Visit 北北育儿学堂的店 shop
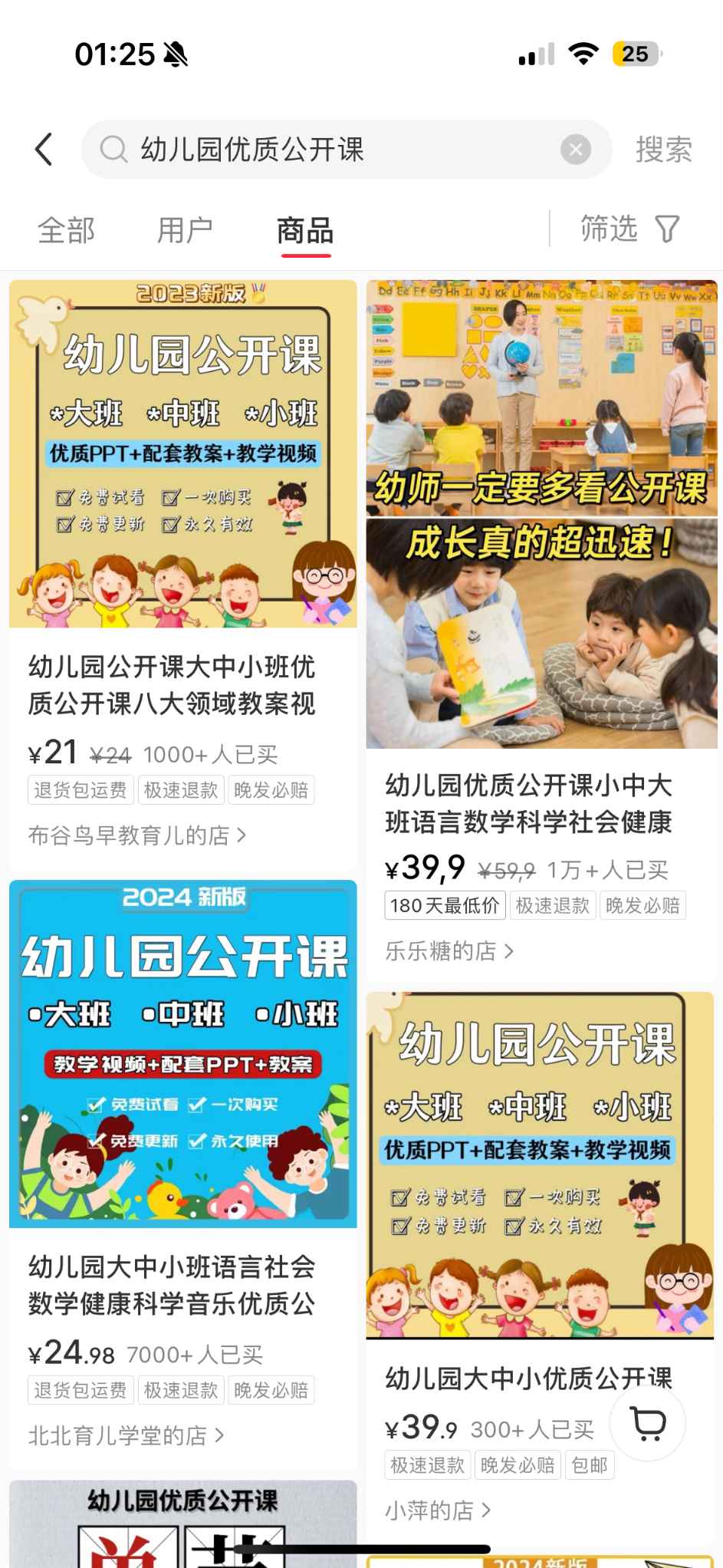 coord(126,1435)
